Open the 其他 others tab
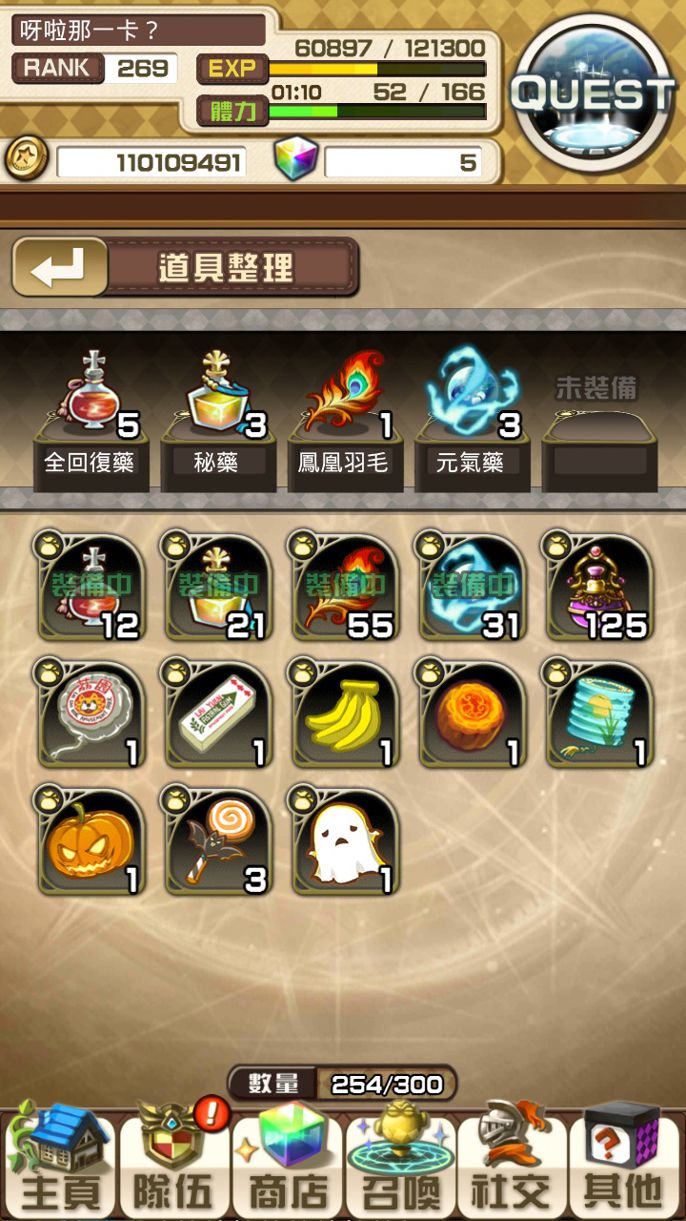Image resolution: width=686 pixels, height=1221 pixels. coord(626,1160)
